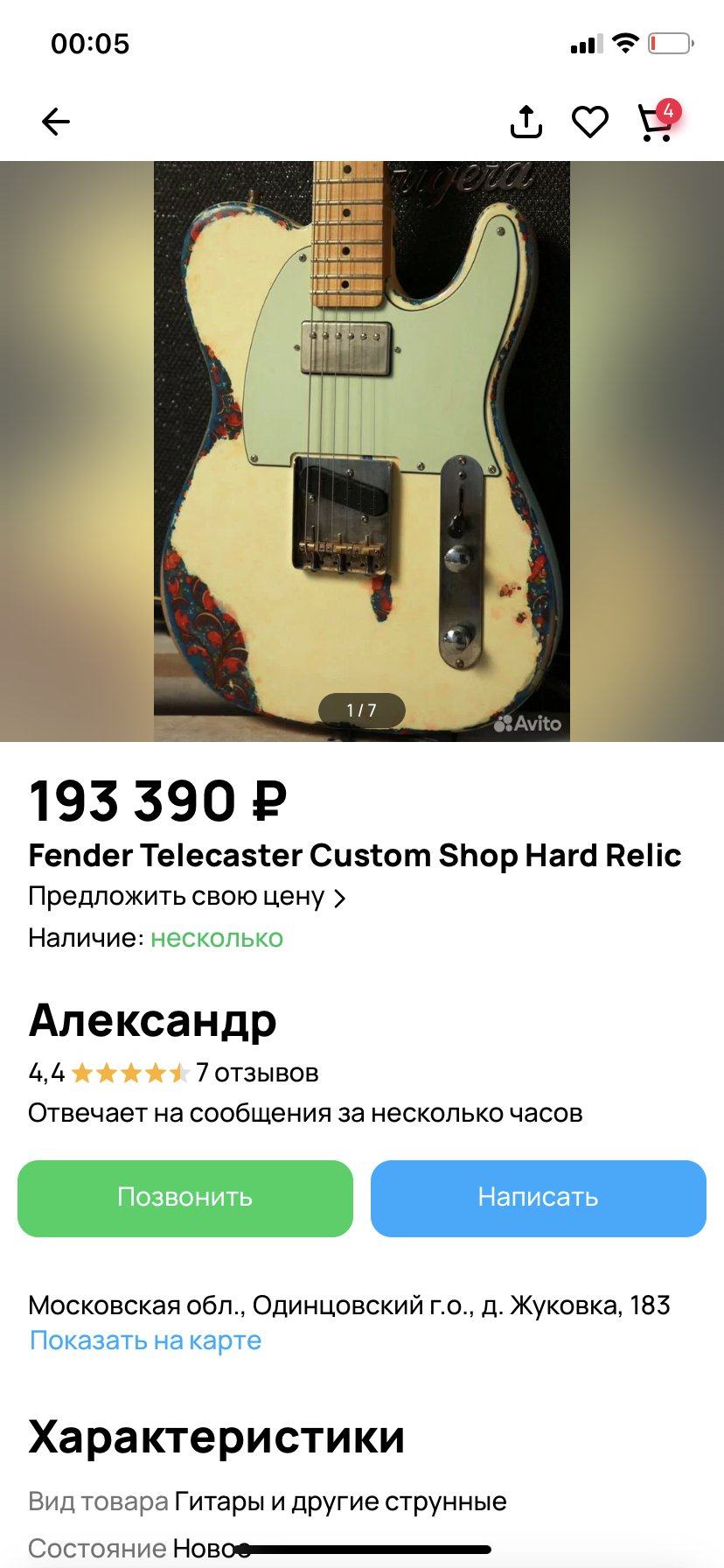724x1568 pixels.
Task: View seller Александр's profile
Action: [x=153, y=1020]
